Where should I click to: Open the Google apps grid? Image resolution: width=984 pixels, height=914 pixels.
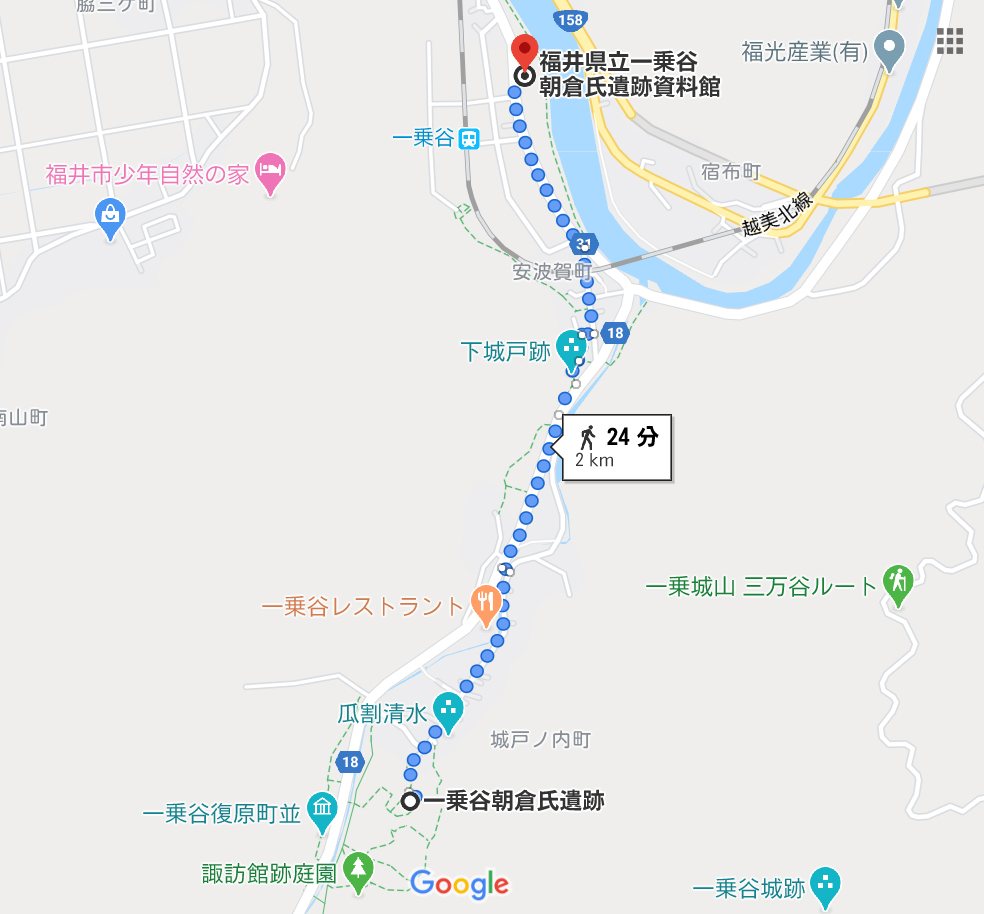pyautogui.click(x=949, y=41)
